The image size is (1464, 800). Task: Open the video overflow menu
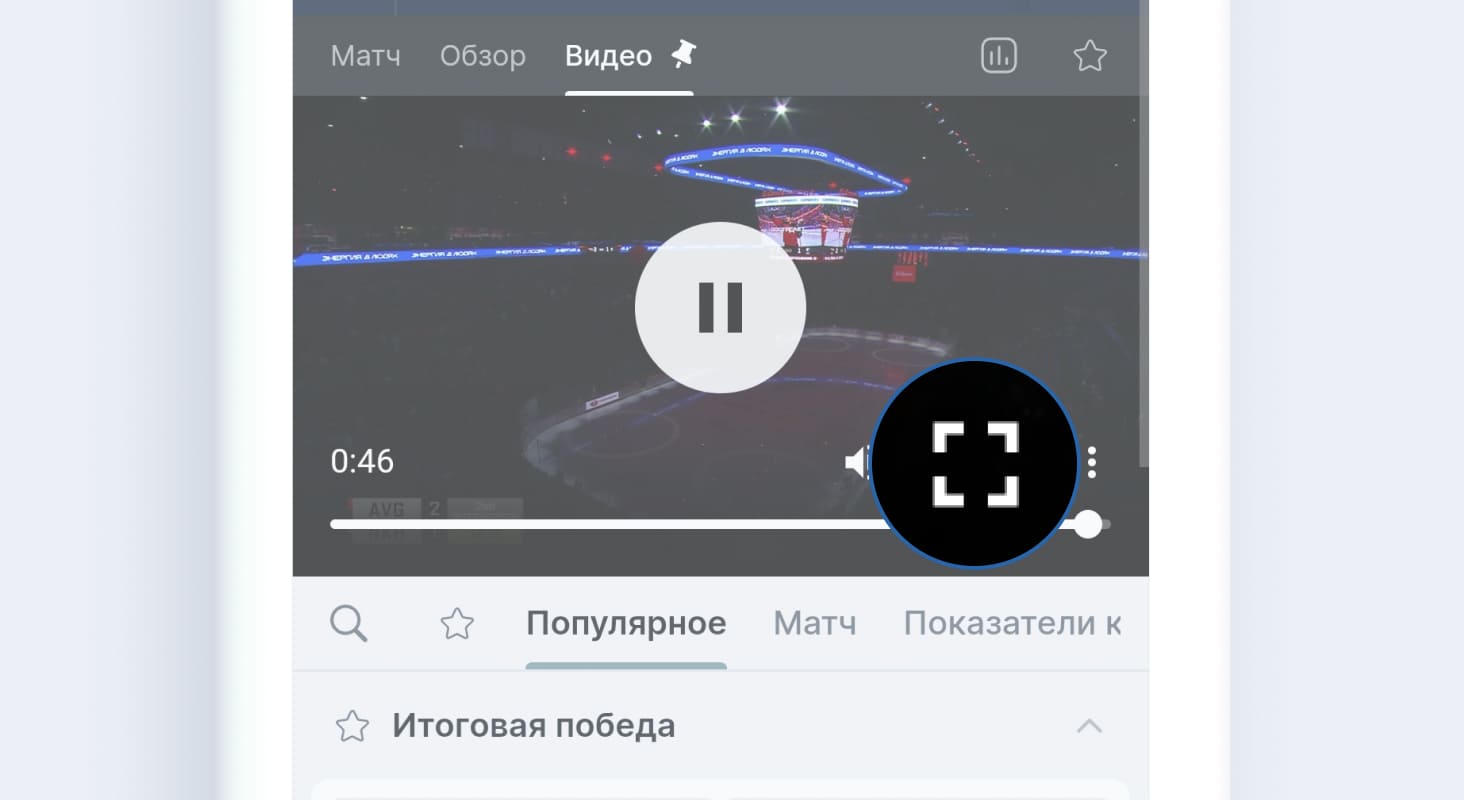pyautogui.click(x=1092, y=462)
